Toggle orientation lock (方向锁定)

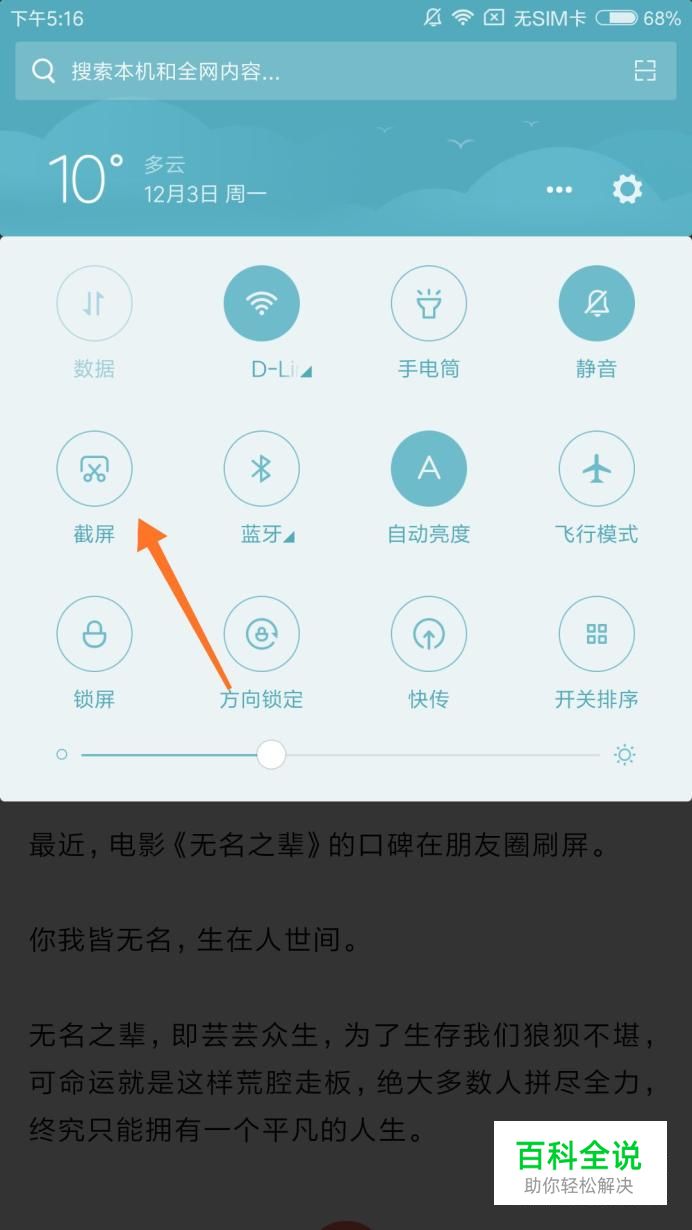[261, 634]
